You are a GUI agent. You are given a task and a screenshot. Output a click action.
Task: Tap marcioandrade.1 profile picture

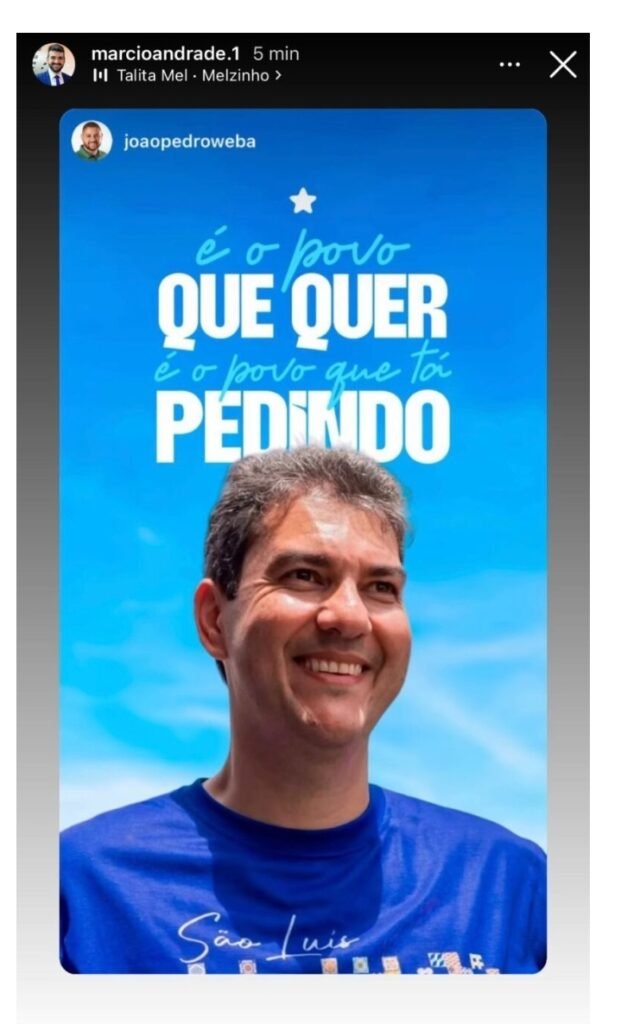coord(53,64)
